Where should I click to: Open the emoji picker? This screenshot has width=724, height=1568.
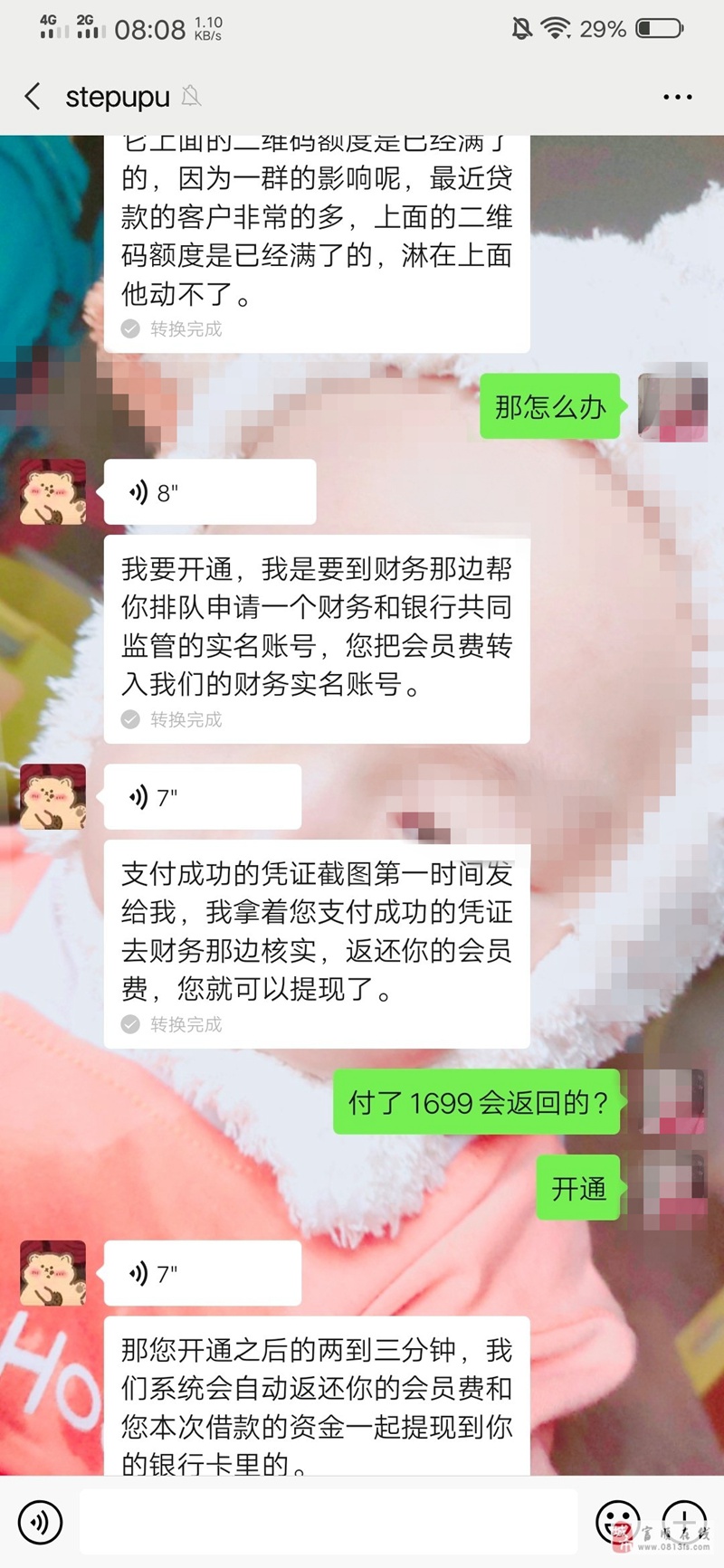(x=617, y=1522)
